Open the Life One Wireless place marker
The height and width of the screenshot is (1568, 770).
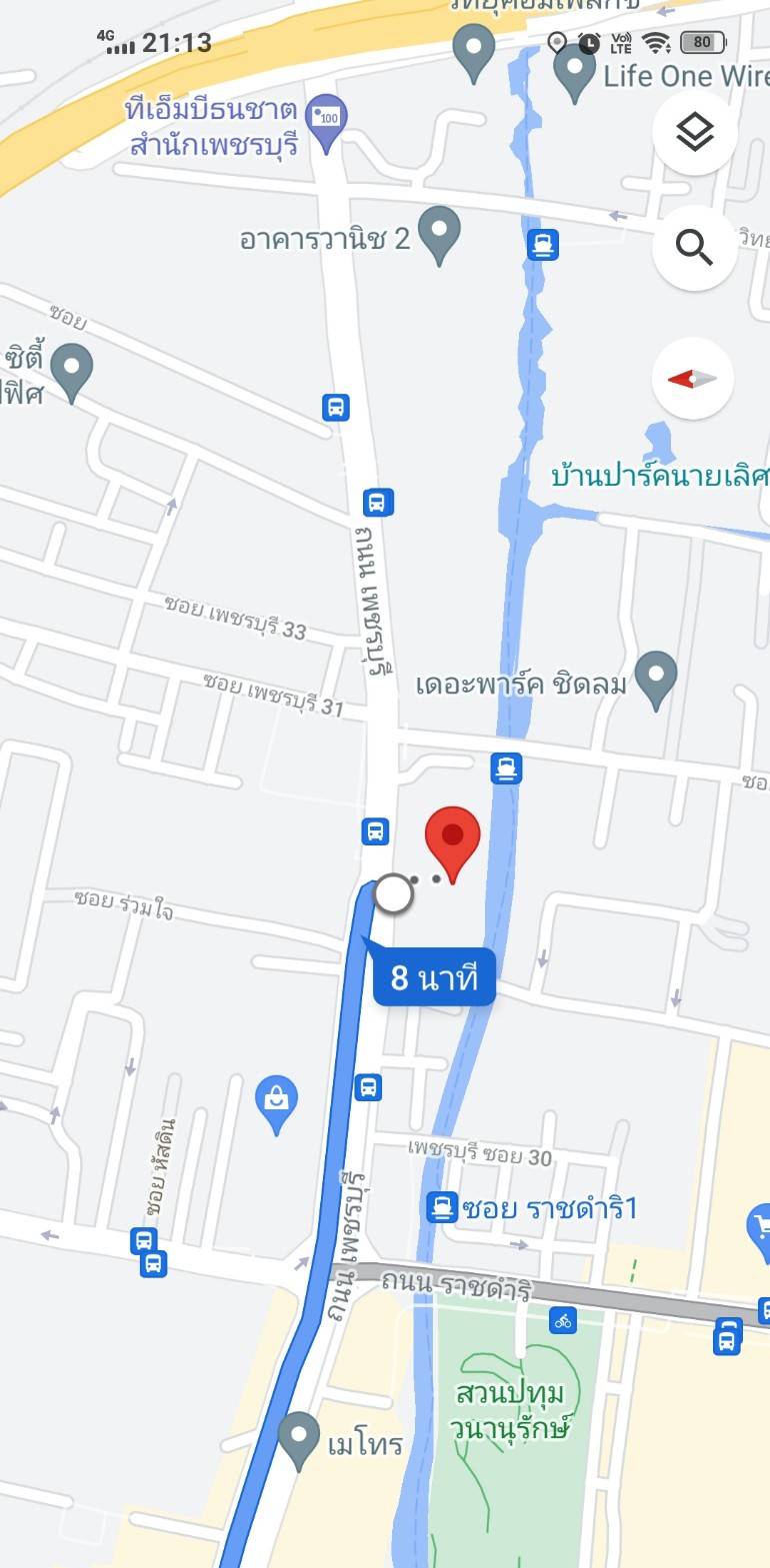click(574, 73)
